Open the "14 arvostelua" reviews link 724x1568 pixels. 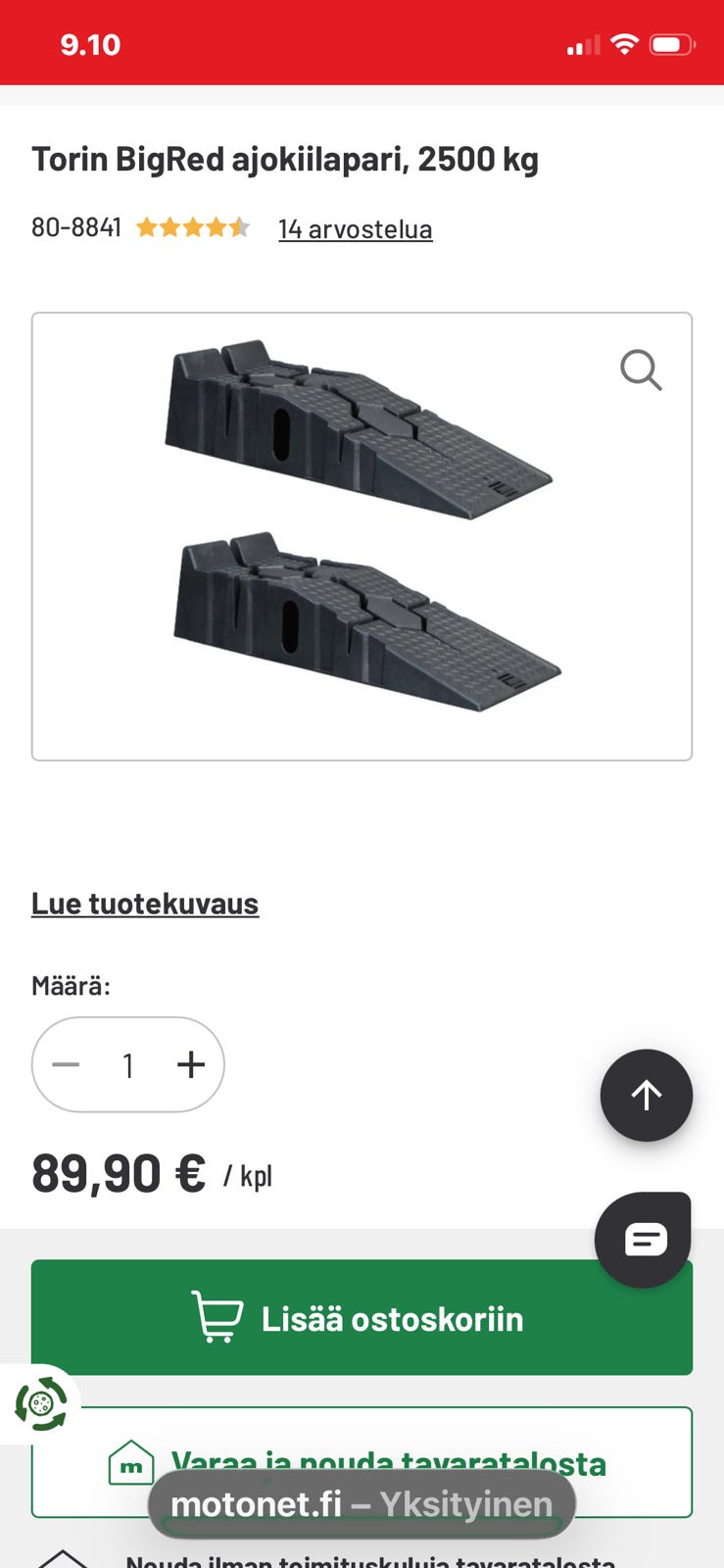[355, 228]
